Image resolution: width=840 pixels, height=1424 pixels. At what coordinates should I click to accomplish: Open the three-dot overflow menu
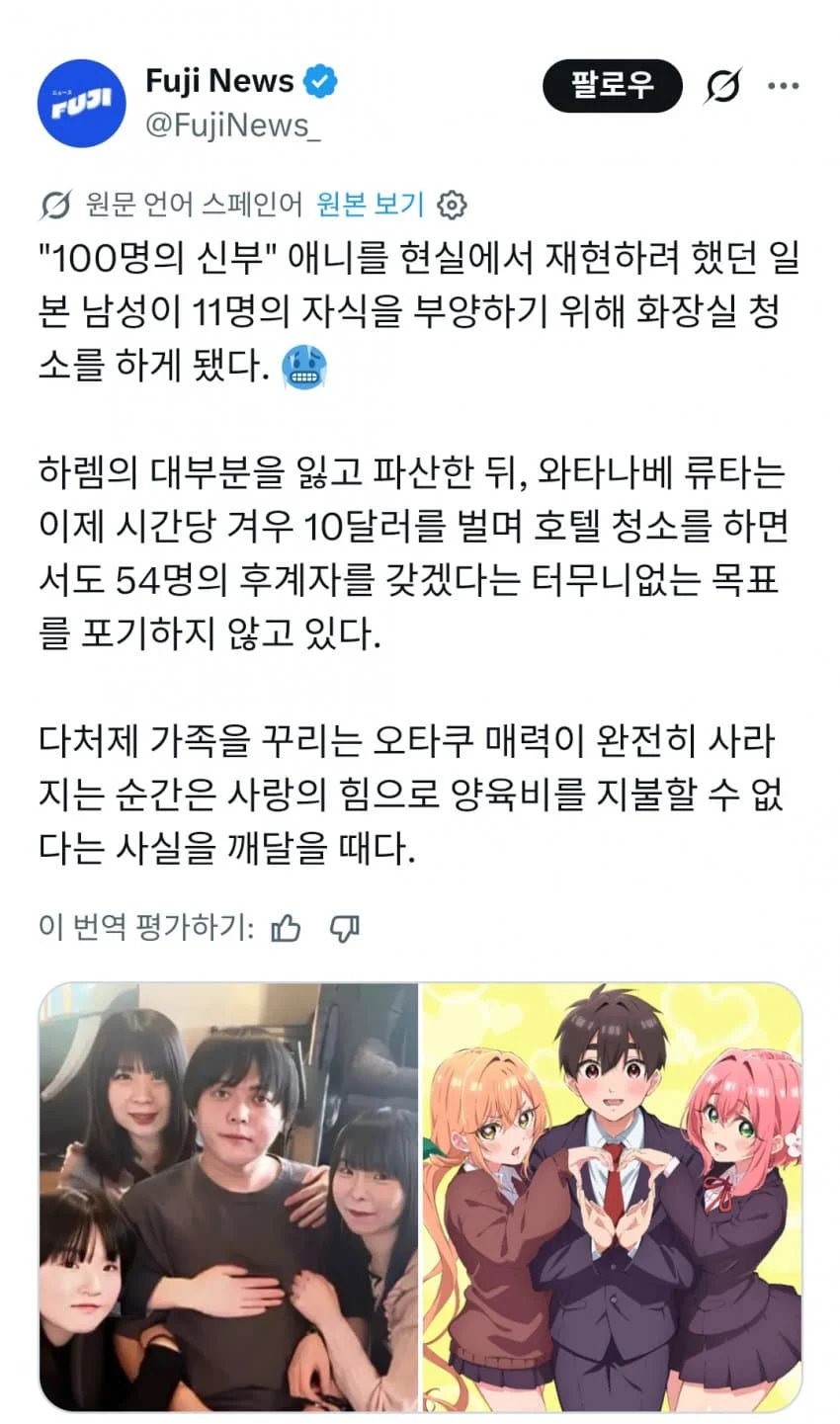(784, 87)
